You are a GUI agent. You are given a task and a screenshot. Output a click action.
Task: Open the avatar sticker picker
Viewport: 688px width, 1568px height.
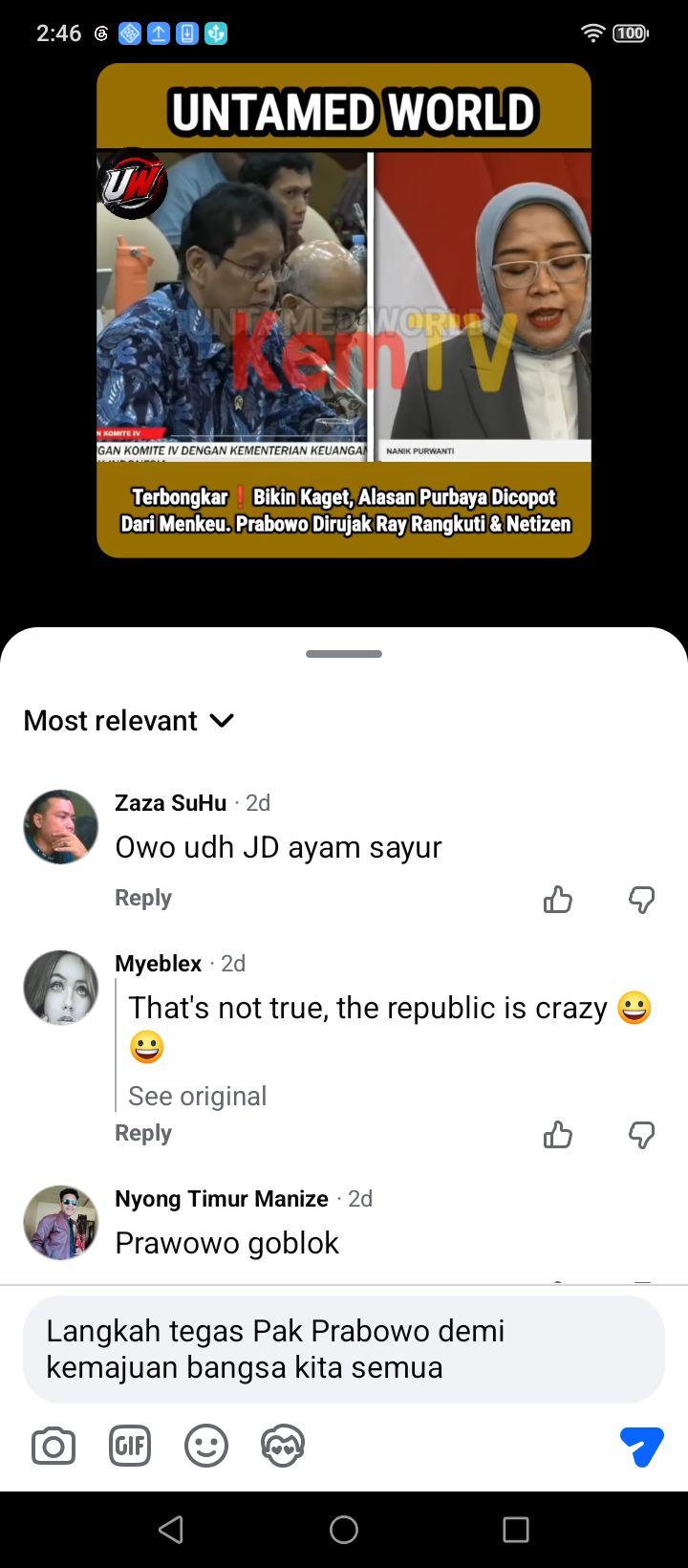[x=283, y=1446]
